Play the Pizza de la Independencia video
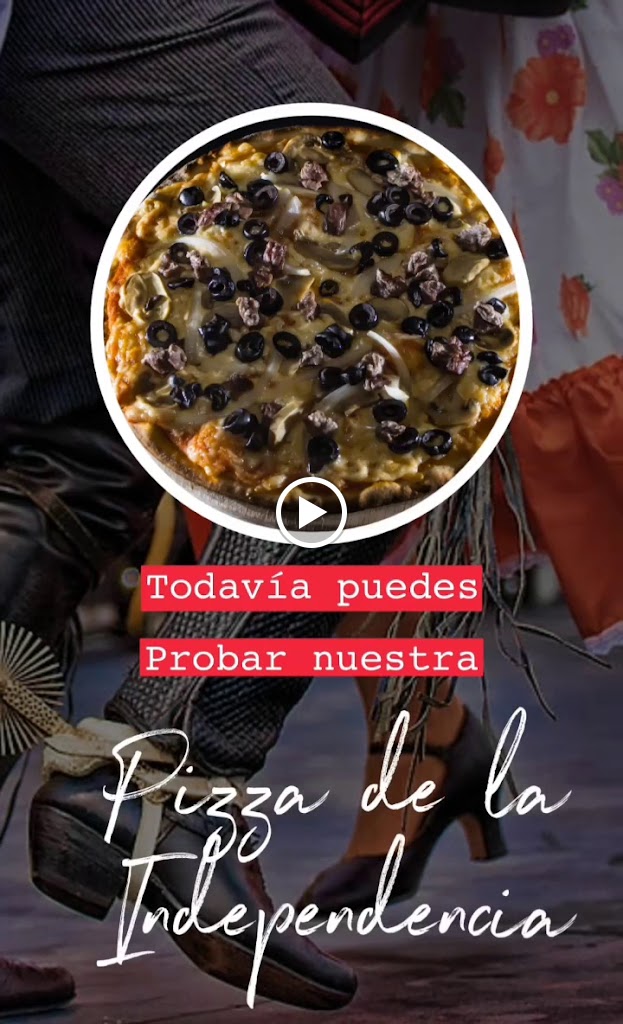This screenshot has height=1024, width=623. pos(311,512)
